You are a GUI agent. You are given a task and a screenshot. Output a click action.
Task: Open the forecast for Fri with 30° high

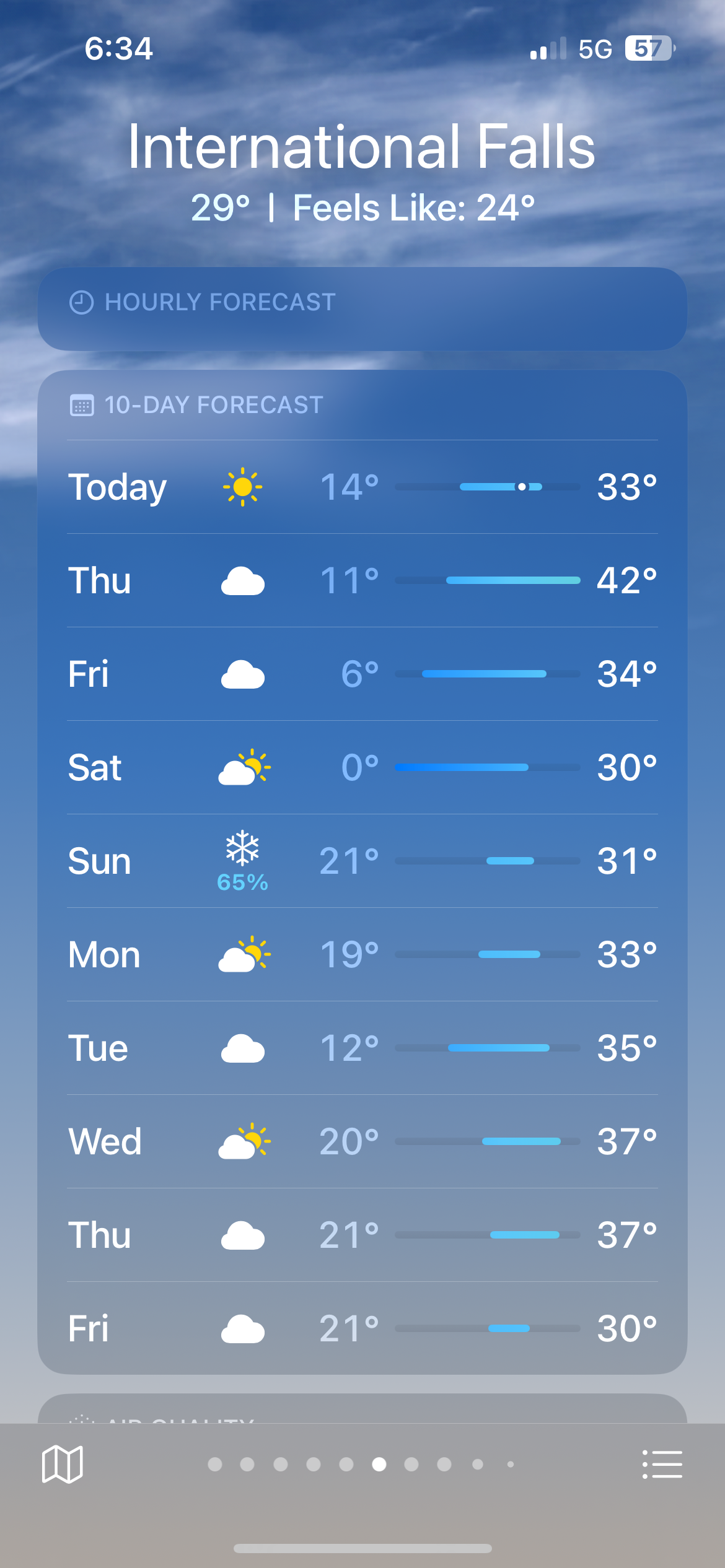tap(362, 1328)
